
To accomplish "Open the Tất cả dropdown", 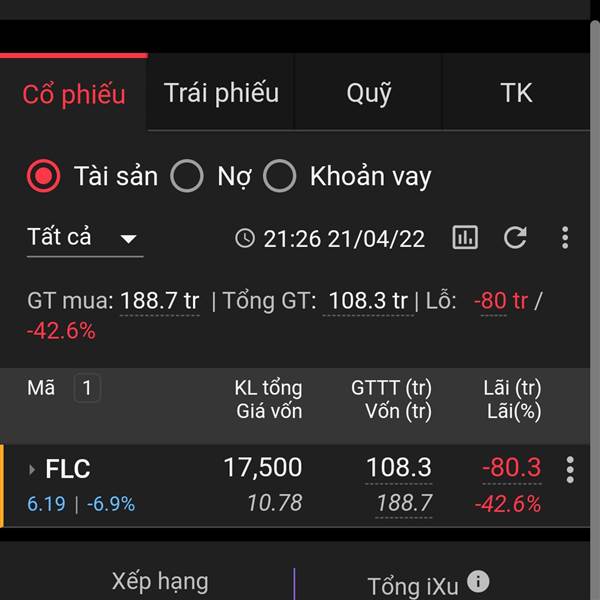I will click(x=85, y=238).
